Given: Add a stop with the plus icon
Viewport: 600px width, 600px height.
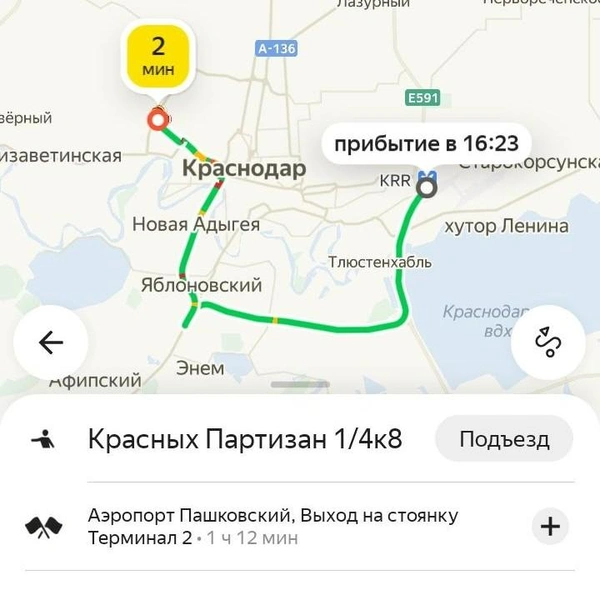Looking at the screenshot, I should (550, 526).
